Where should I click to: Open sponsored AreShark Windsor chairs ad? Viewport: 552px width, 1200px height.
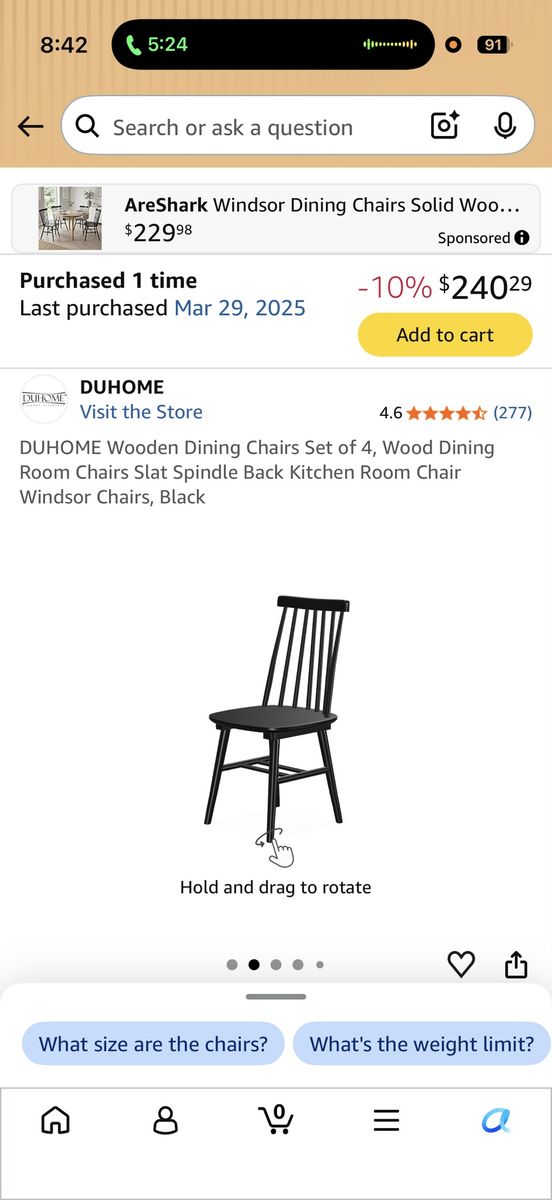[x=276, y=218]
